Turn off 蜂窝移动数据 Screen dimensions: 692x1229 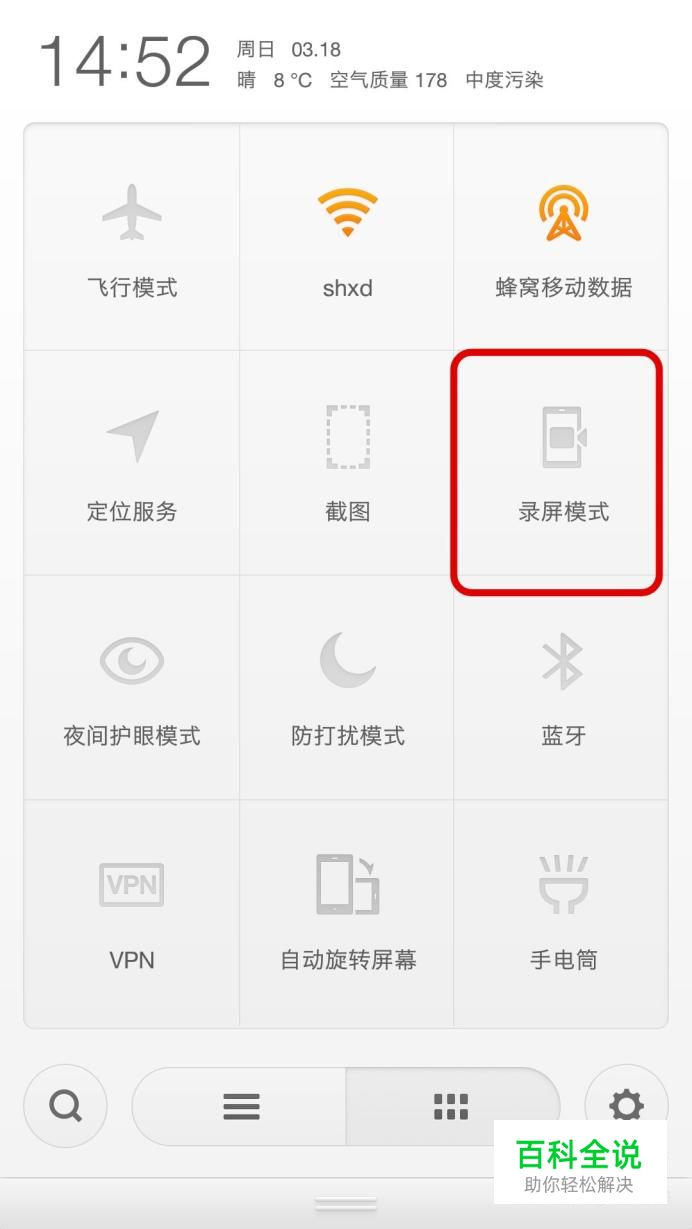[x=563, y=238]
